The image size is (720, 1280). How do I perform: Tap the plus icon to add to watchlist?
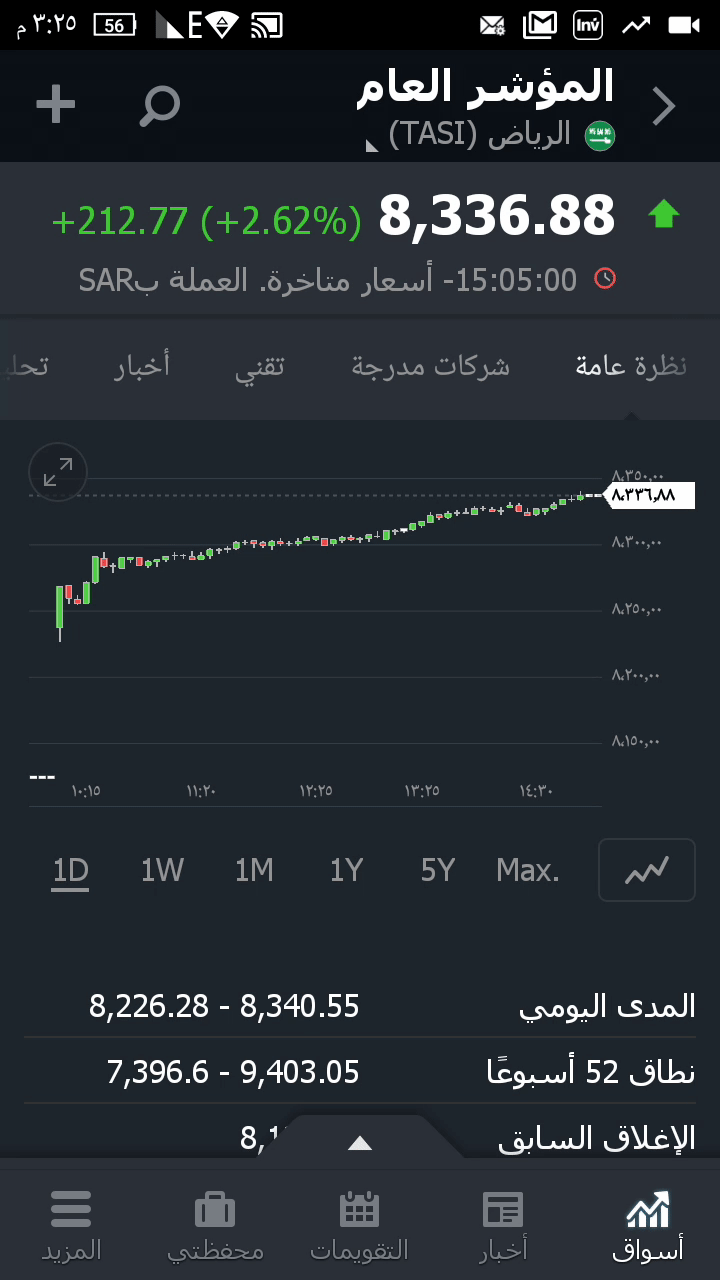(56, 105)
